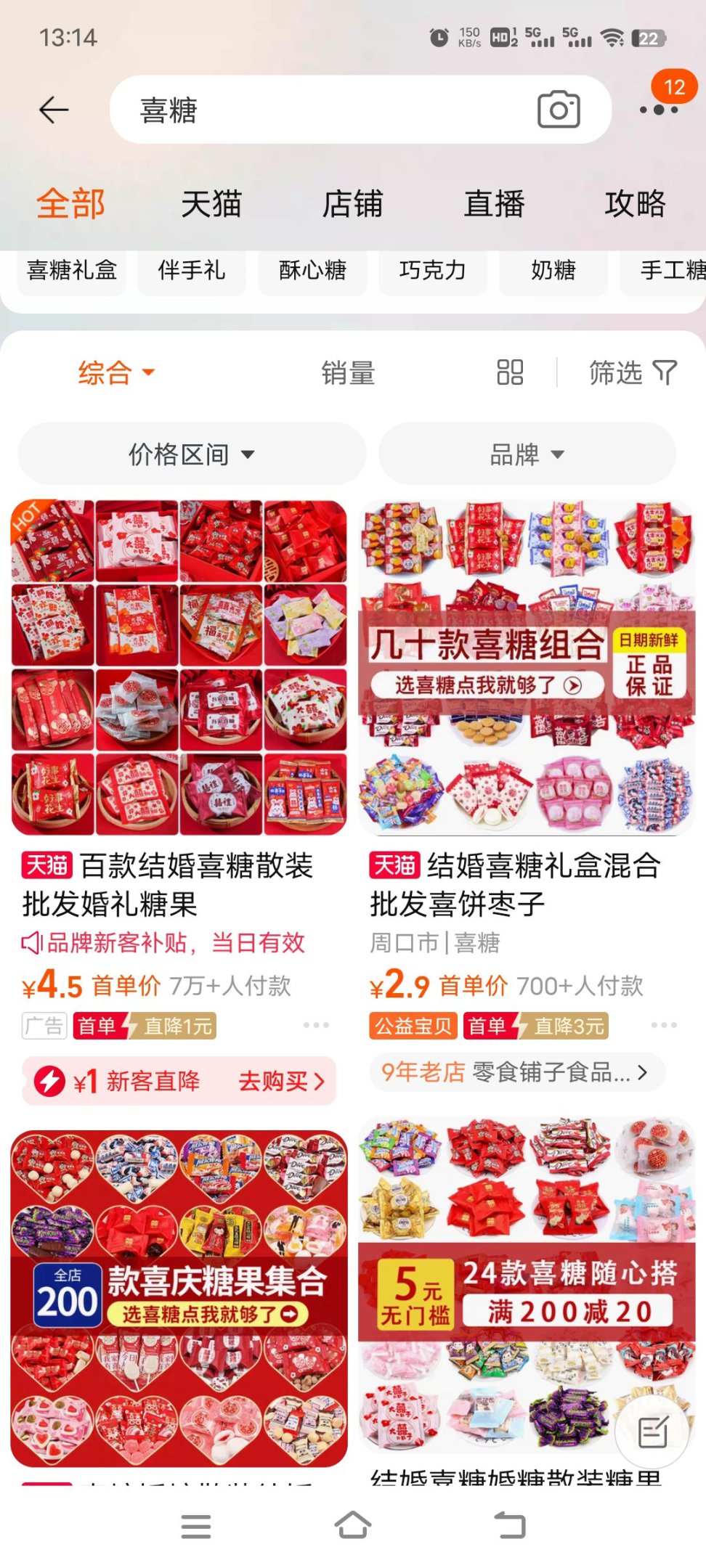Open the three-dot menu with badge 12

(659, 109)
